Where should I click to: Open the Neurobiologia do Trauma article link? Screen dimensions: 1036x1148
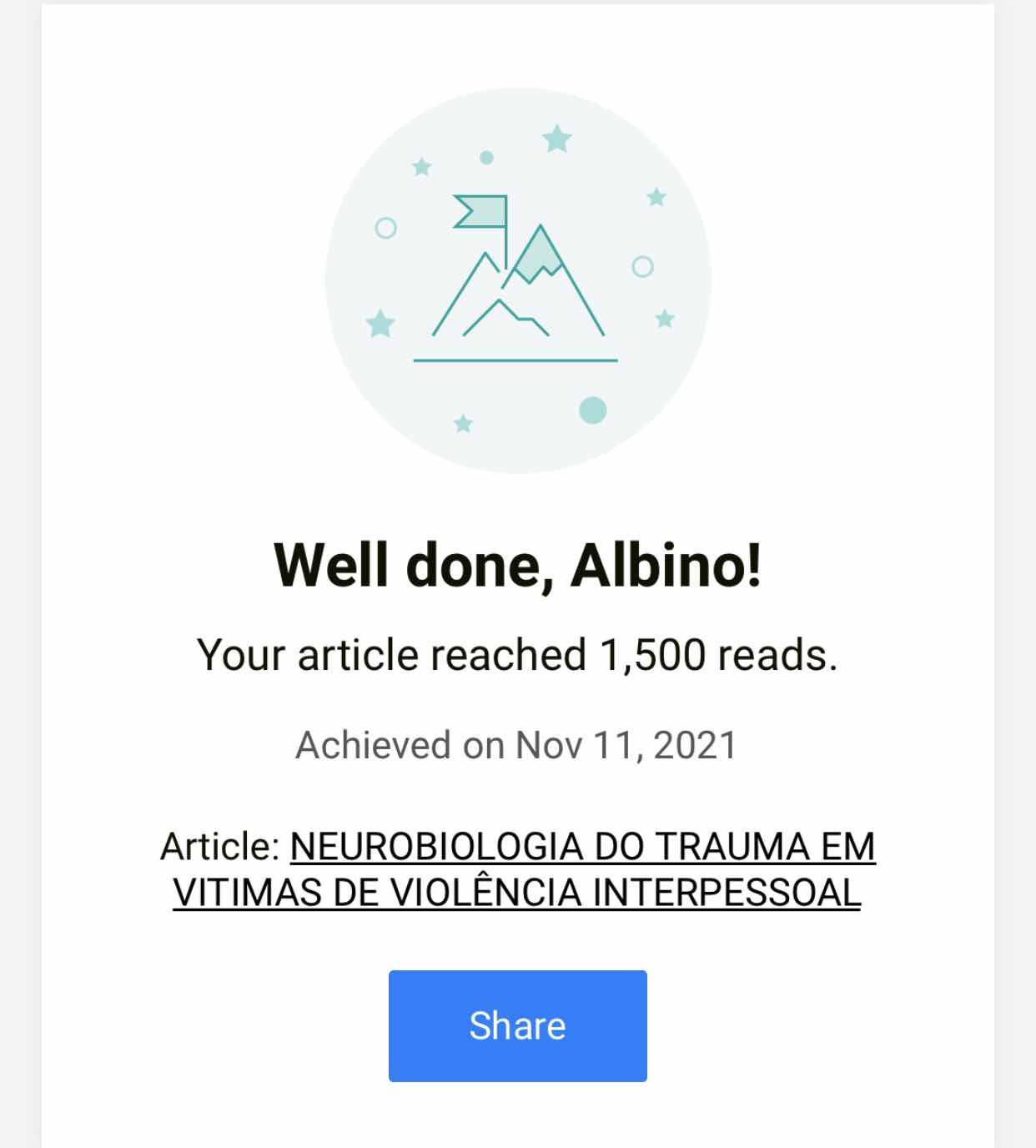click(x=581, y=848)
